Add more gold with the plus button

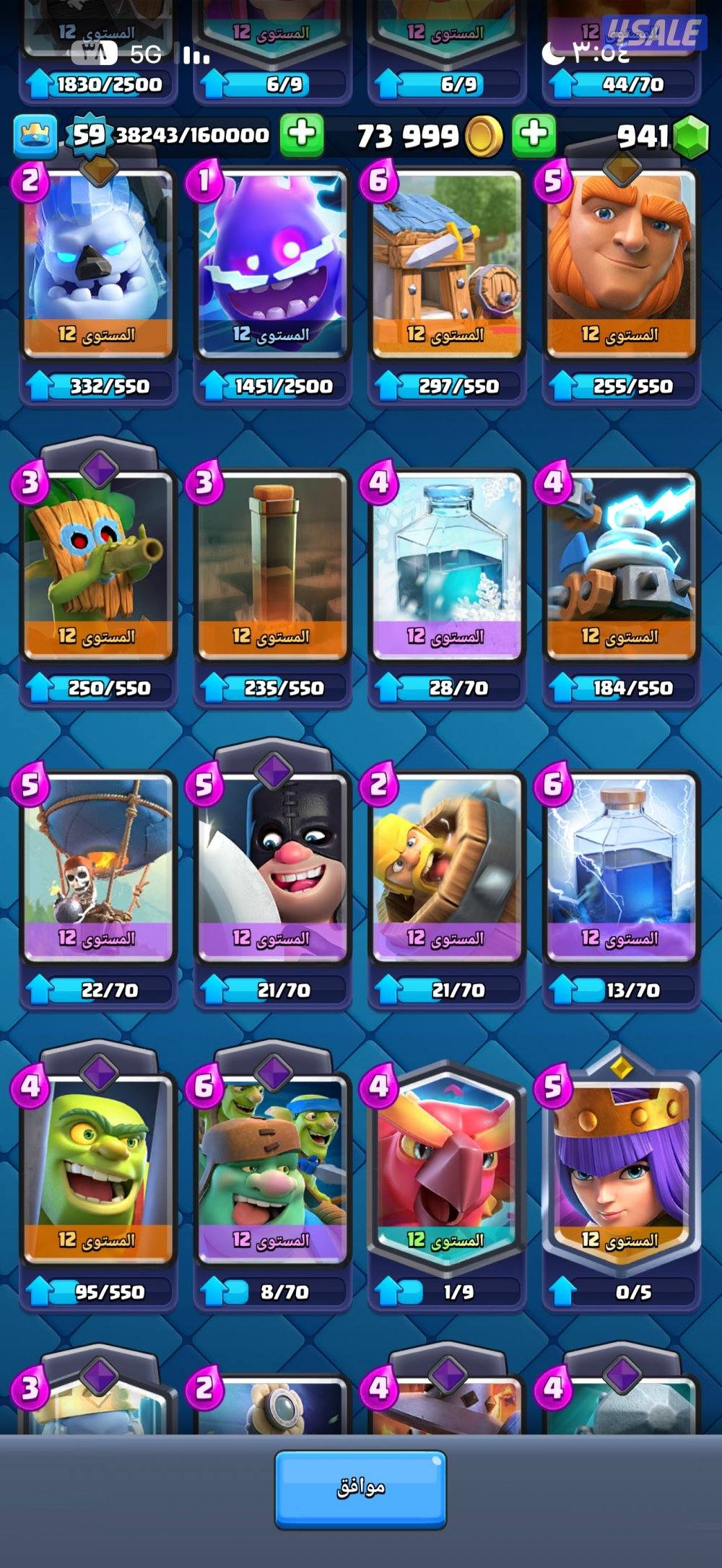[534, 135]
